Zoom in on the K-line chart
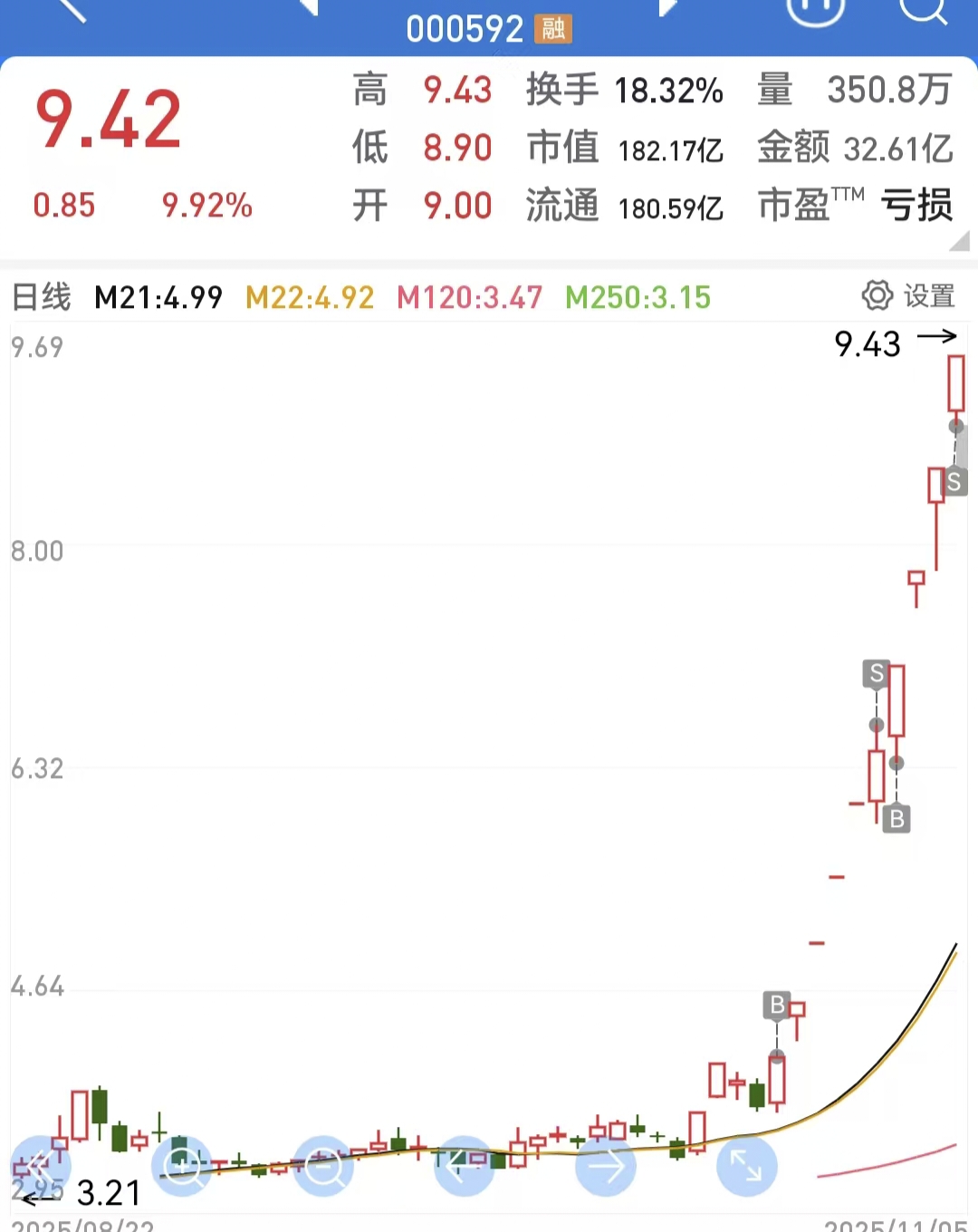This screenshot has width=978, height=1232. coord(183,1166)
